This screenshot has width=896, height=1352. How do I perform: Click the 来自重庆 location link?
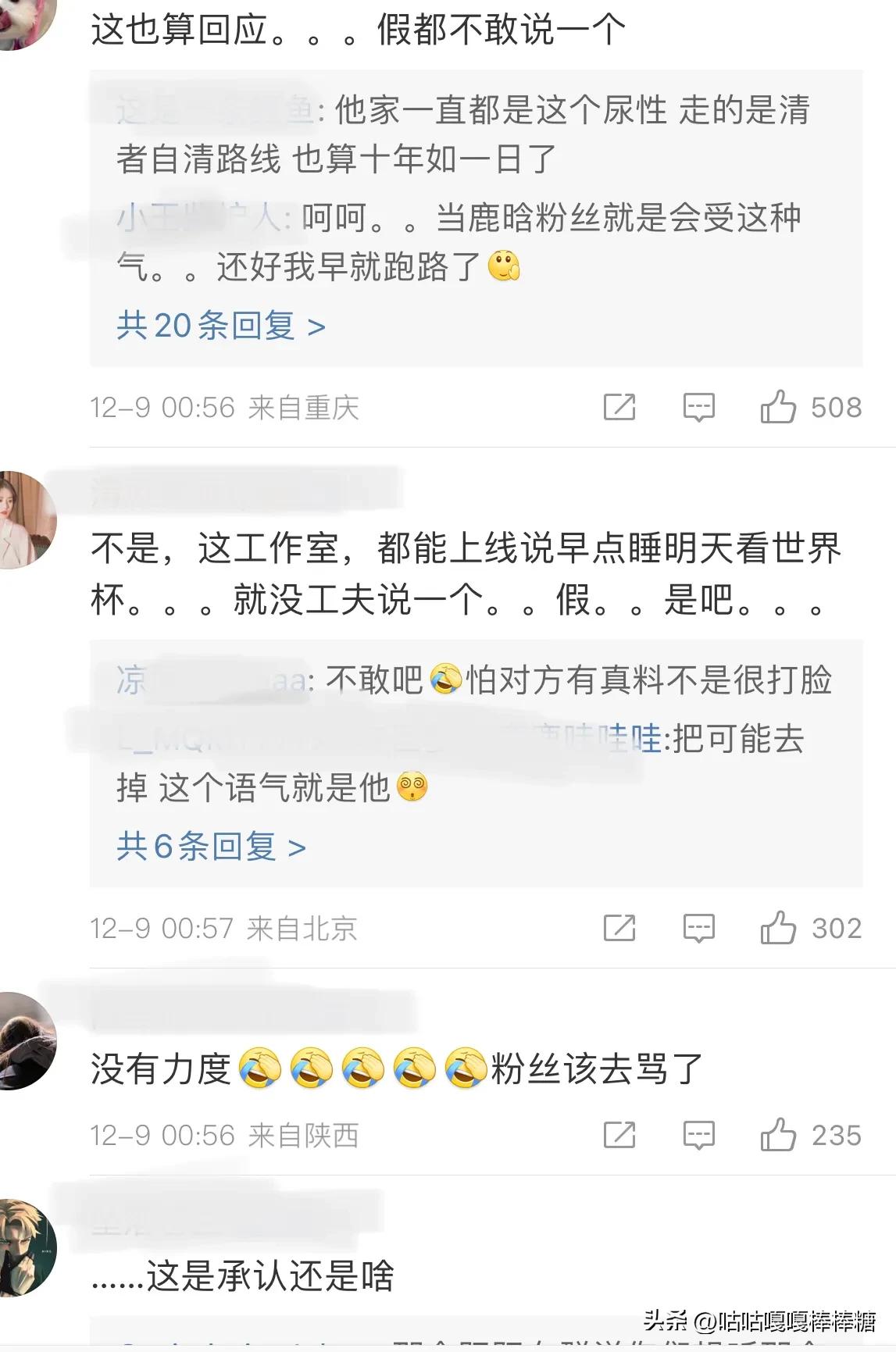[x=305, y=406]
